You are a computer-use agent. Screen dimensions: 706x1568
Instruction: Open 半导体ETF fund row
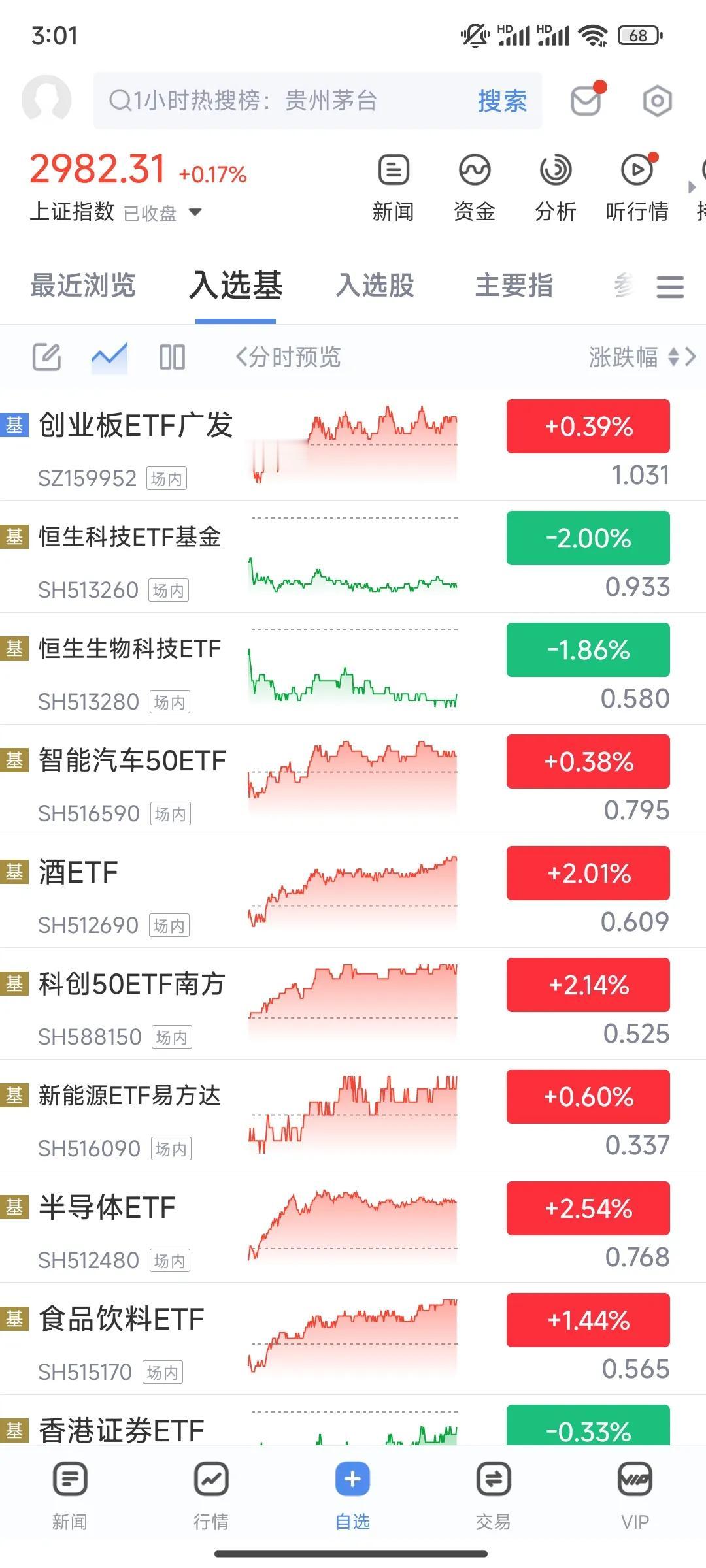[131, 1227]
